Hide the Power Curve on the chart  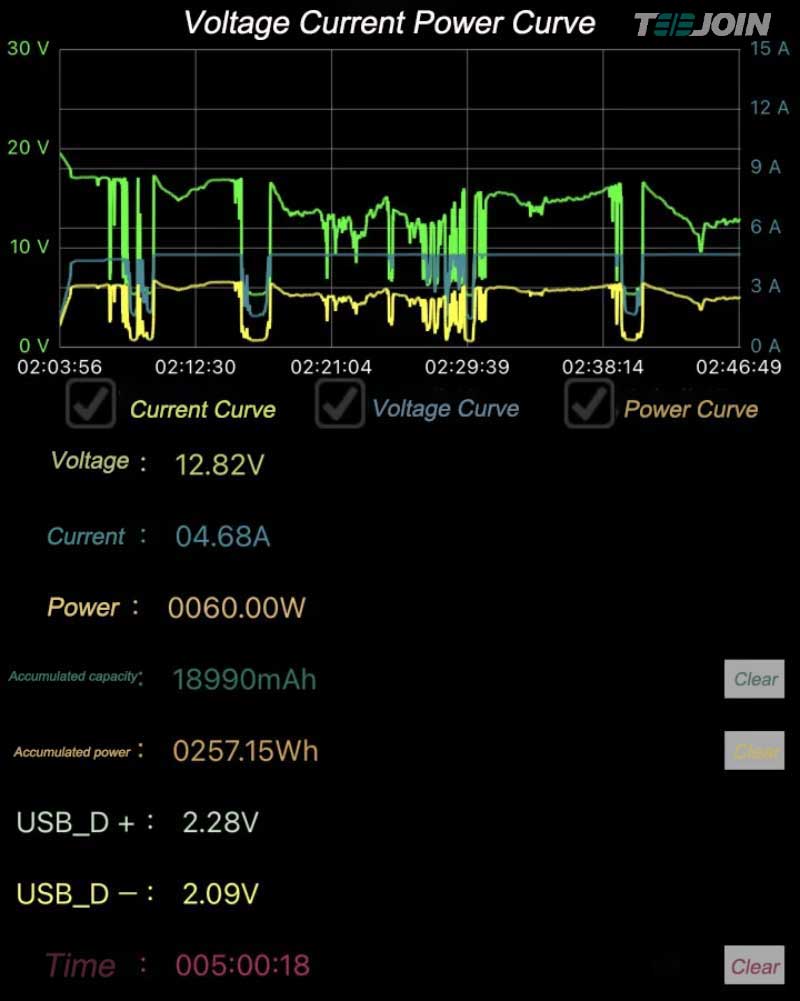589,405
